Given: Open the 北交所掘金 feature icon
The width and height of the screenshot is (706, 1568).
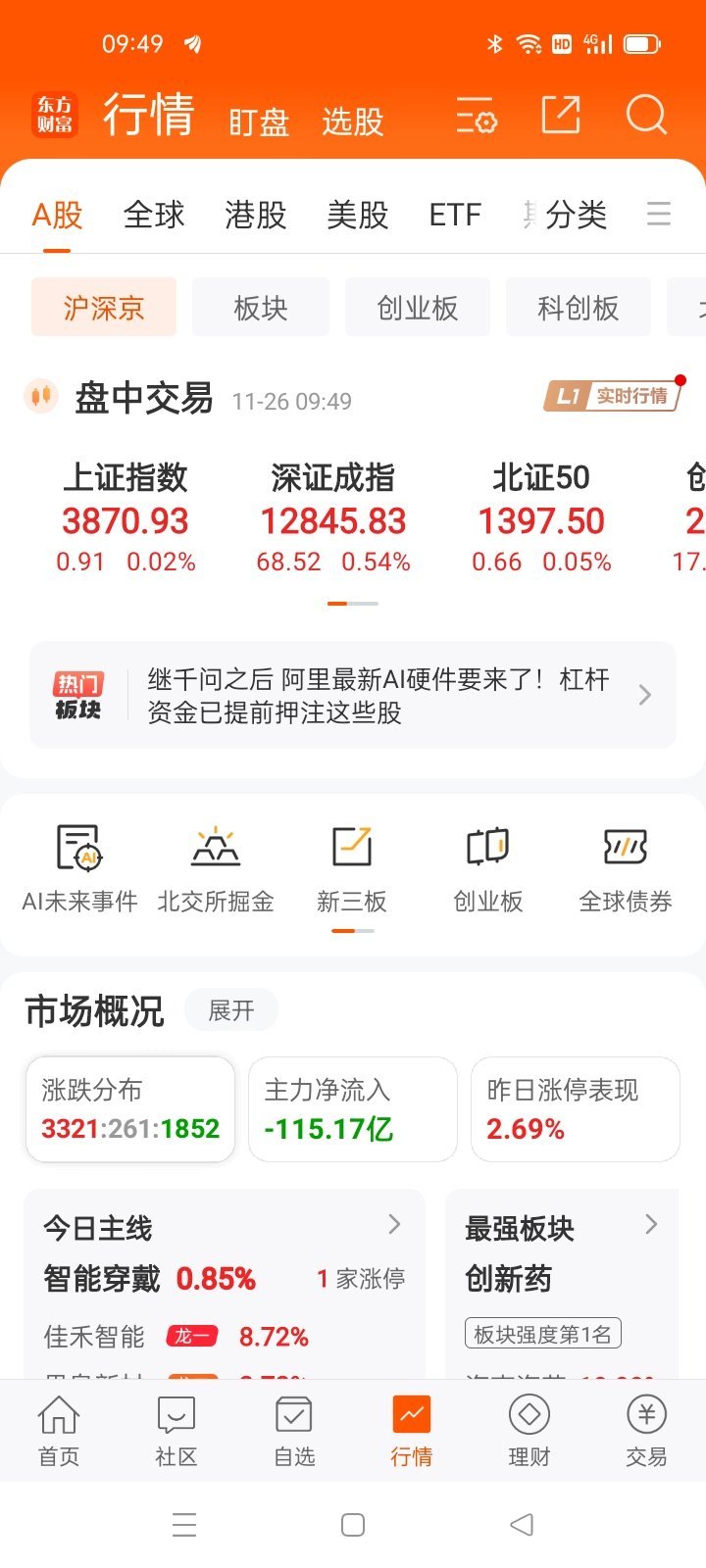Looking at the screenshot, I should (217, 862).
